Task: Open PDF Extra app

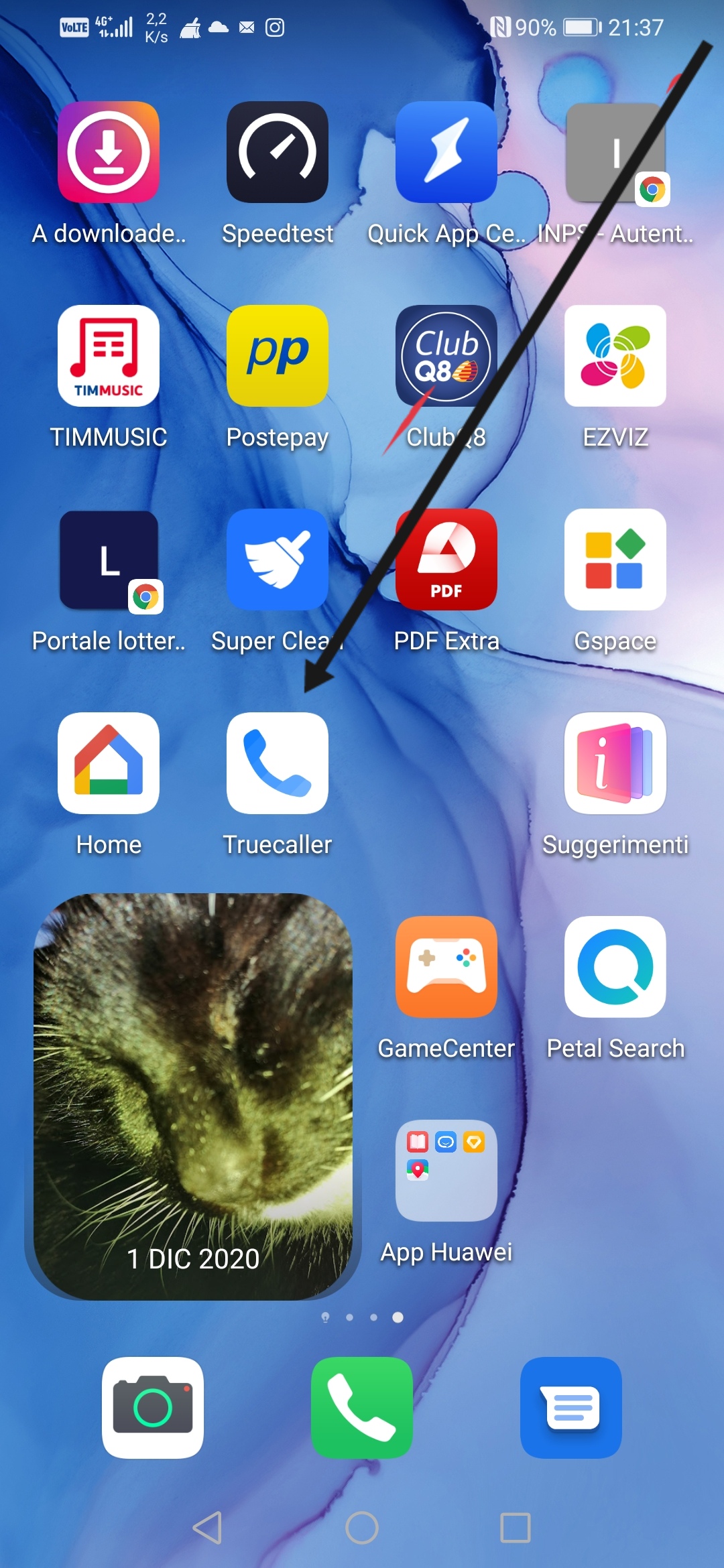Action: (x=446, y=560)
